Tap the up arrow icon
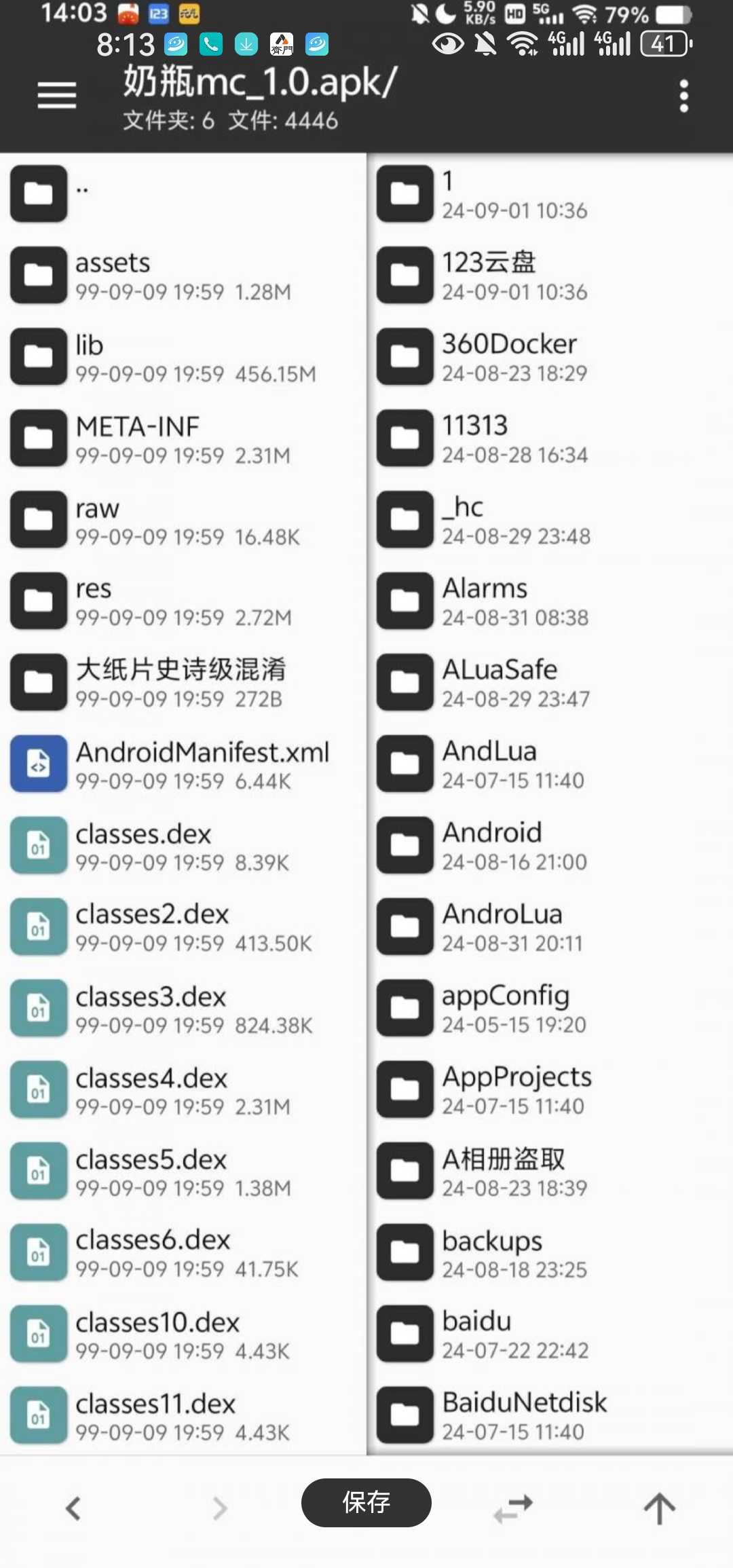Screen dimensions: 733x1568 (659, 1508)
